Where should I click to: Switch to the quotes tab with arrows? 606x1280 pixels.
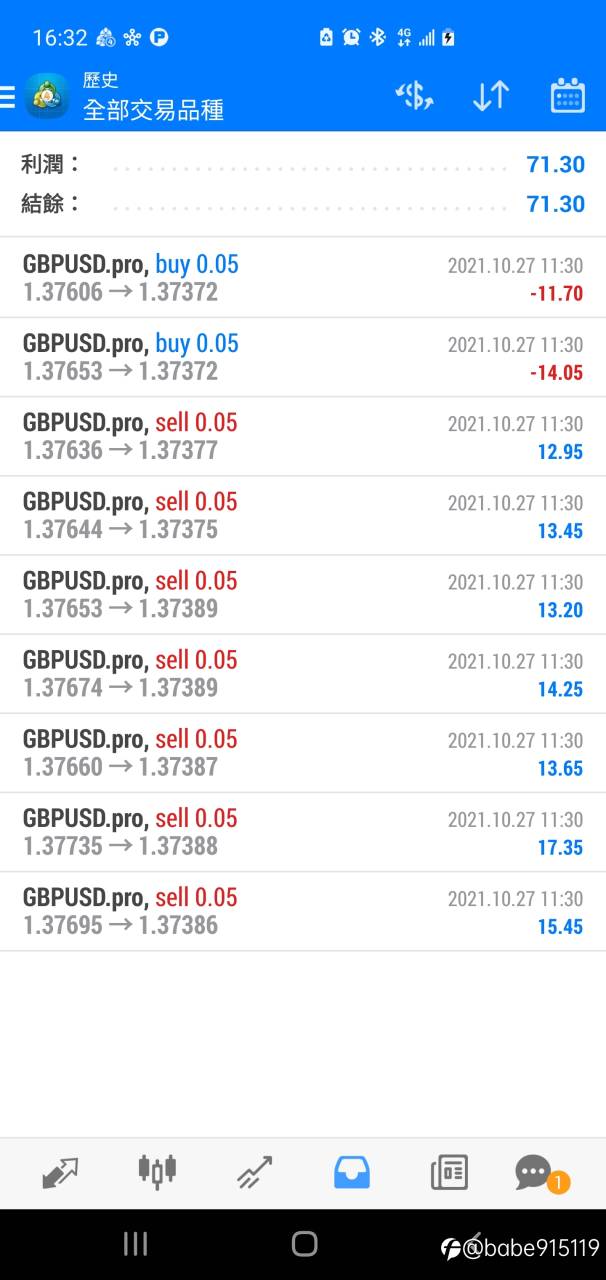pyautogui.click(x=60, y=1172)
